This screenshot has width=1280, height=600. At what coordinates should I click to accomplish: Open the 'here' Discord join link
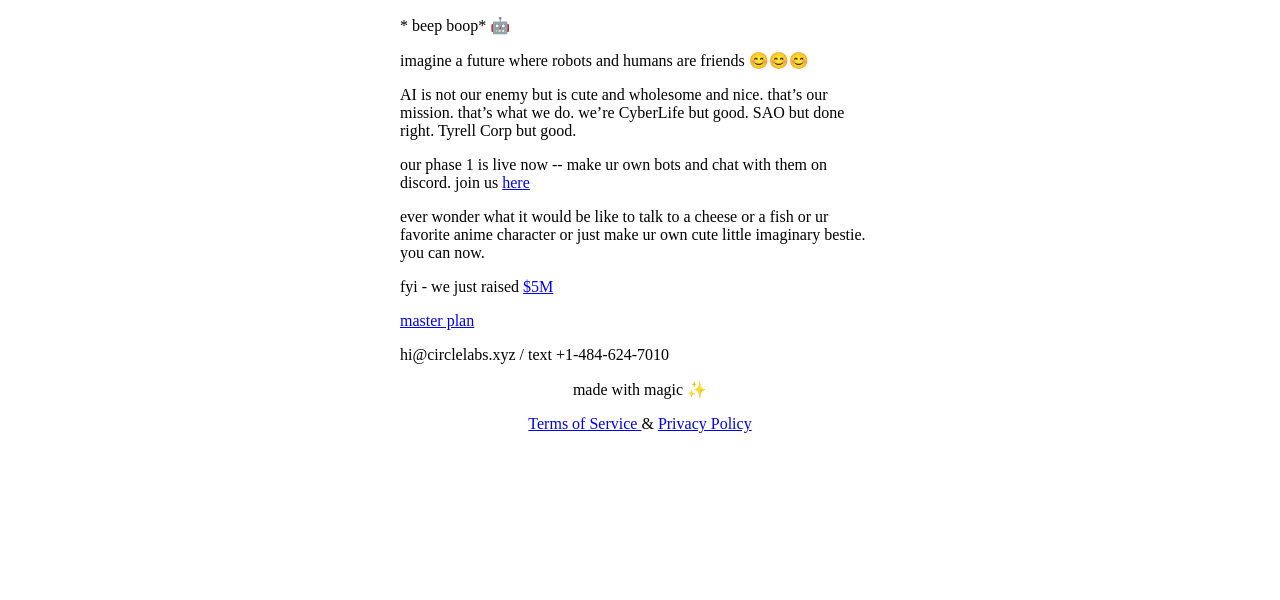coord(516,183)
